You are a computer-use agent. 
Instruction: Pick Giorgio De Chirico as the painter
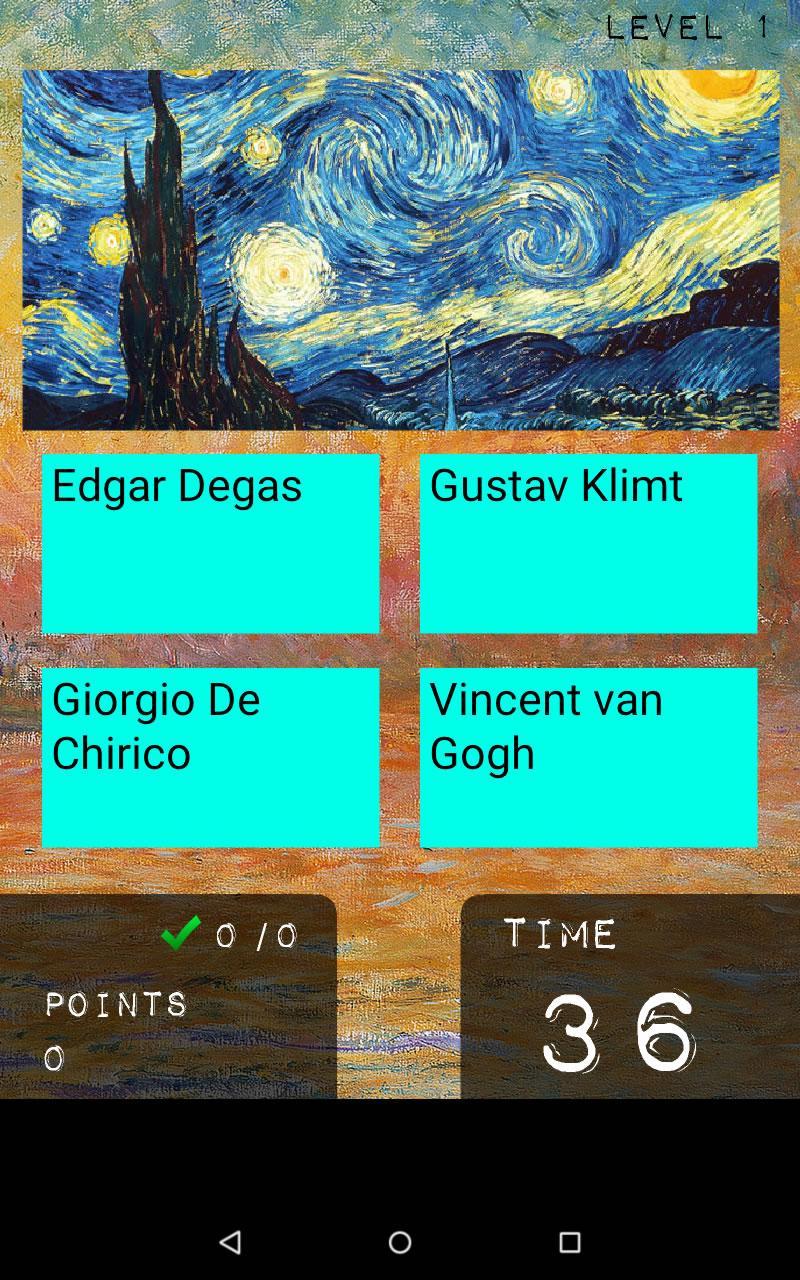pyautogui.click(x=210, y=757)
